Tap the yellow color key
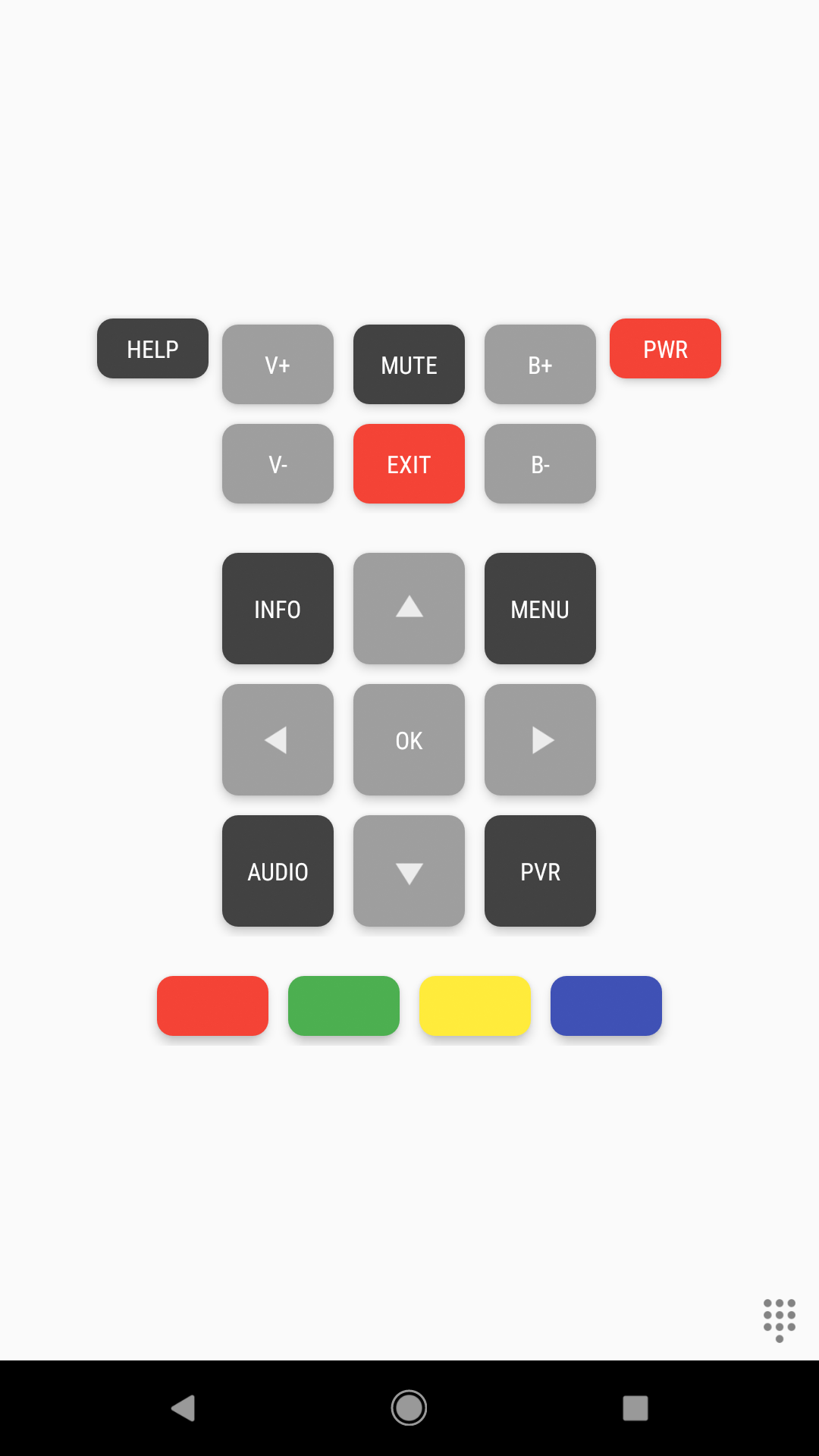The width and height of the screenshot is (819, 1456). point(475,1006)
